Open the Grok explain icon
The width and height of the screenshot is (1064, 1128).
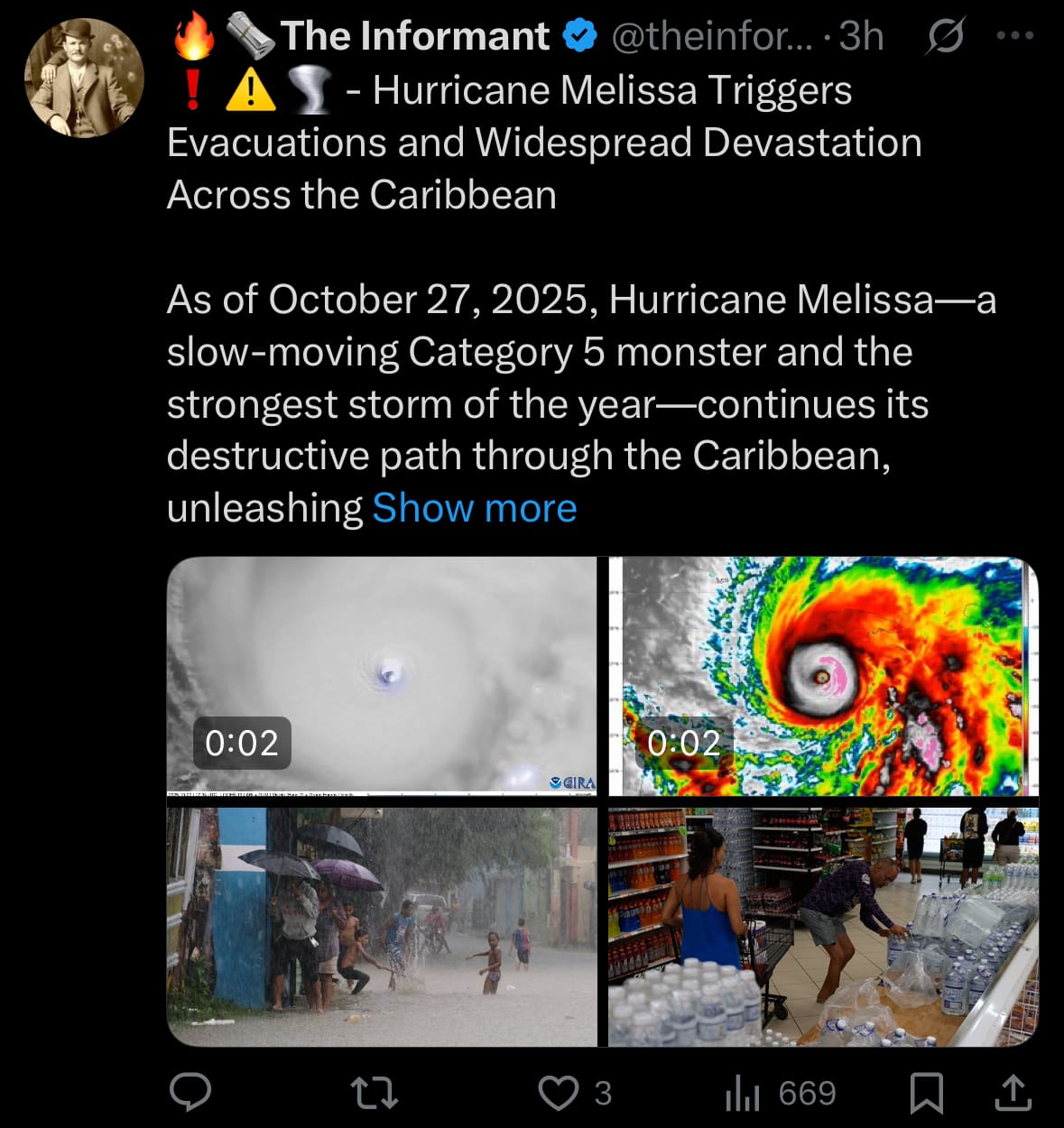click(x=945, y=36)
